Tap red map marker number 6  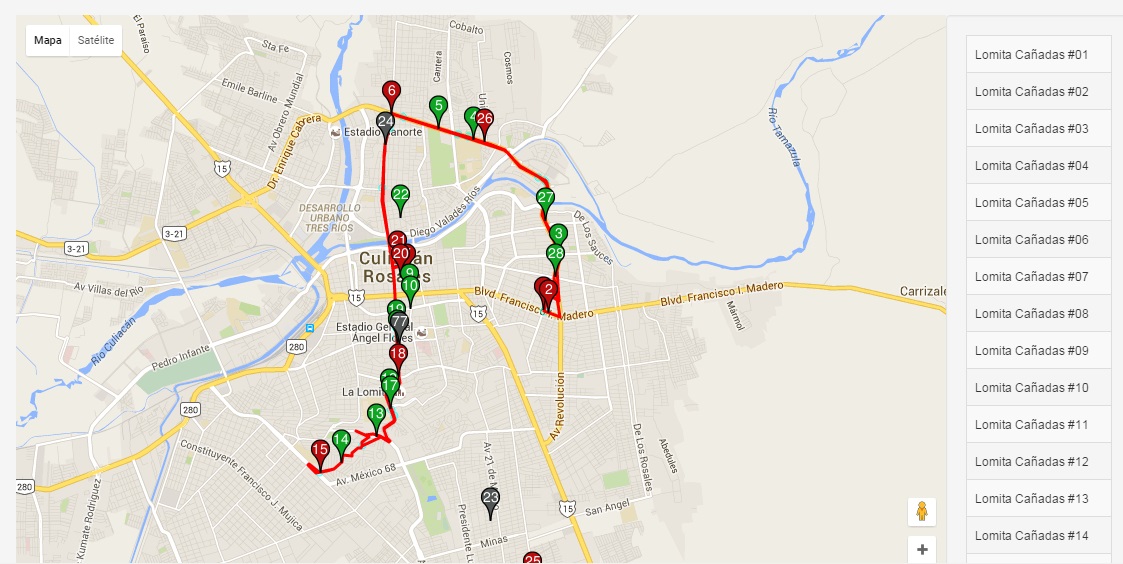[392, 92]
